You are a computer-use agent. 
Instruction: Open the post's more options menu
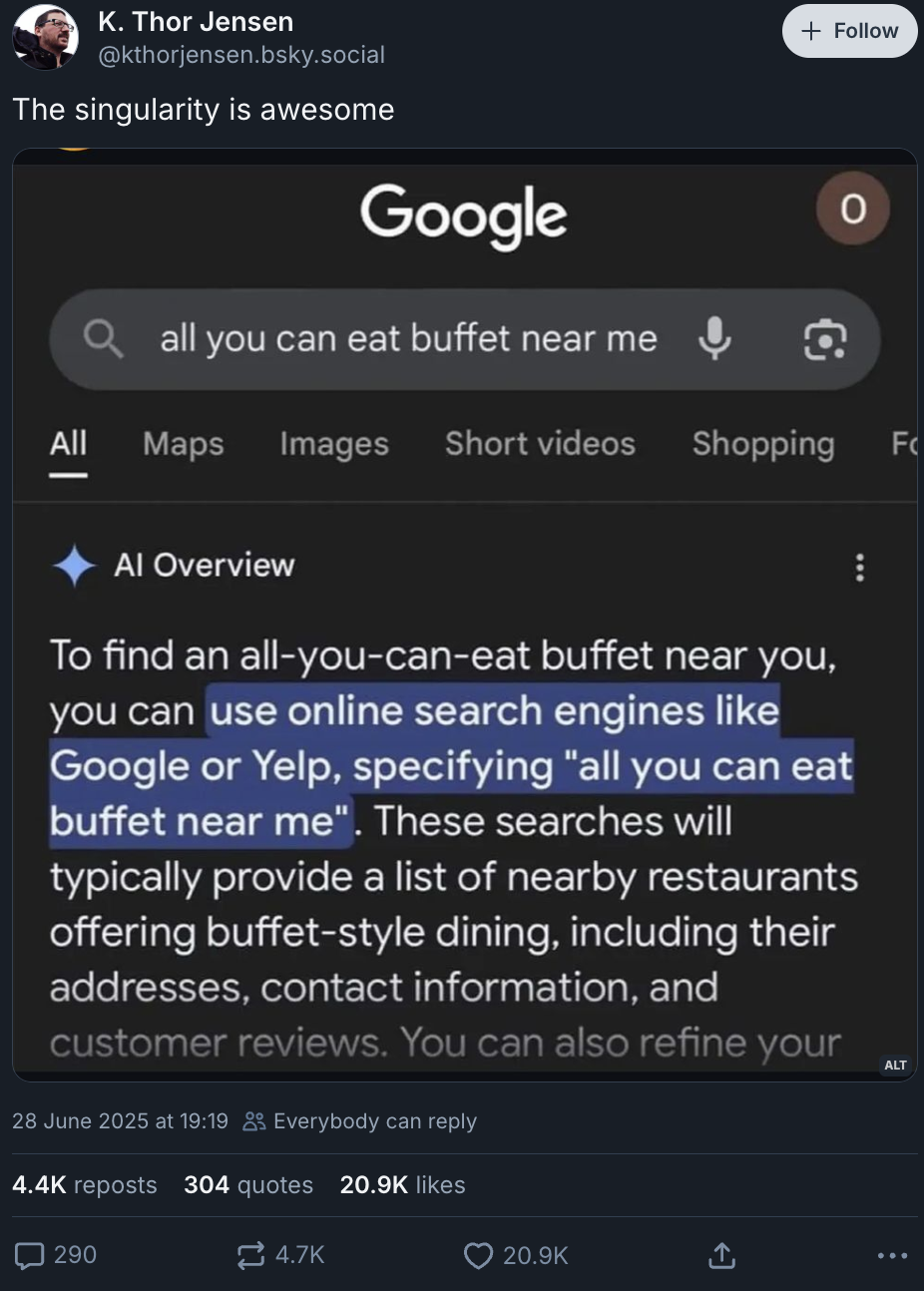[x=892, y=1255]
